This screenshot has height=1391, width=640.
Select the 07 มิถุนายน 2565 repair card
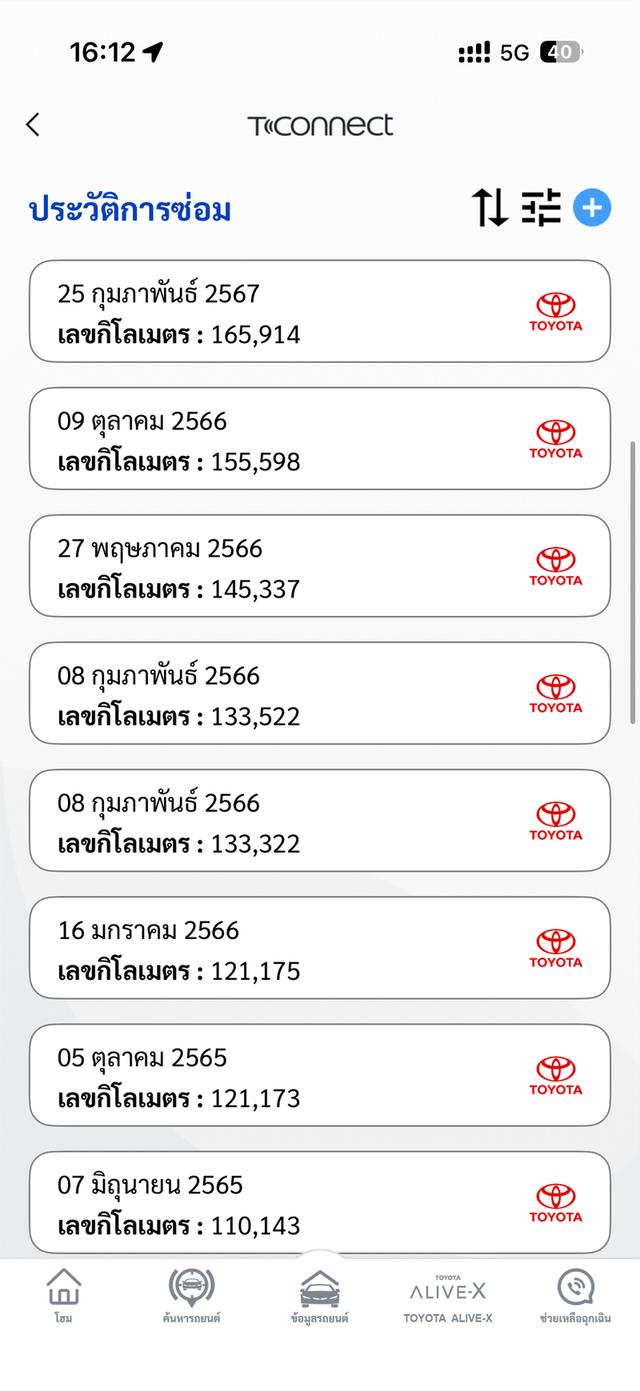pos(320,1202)
